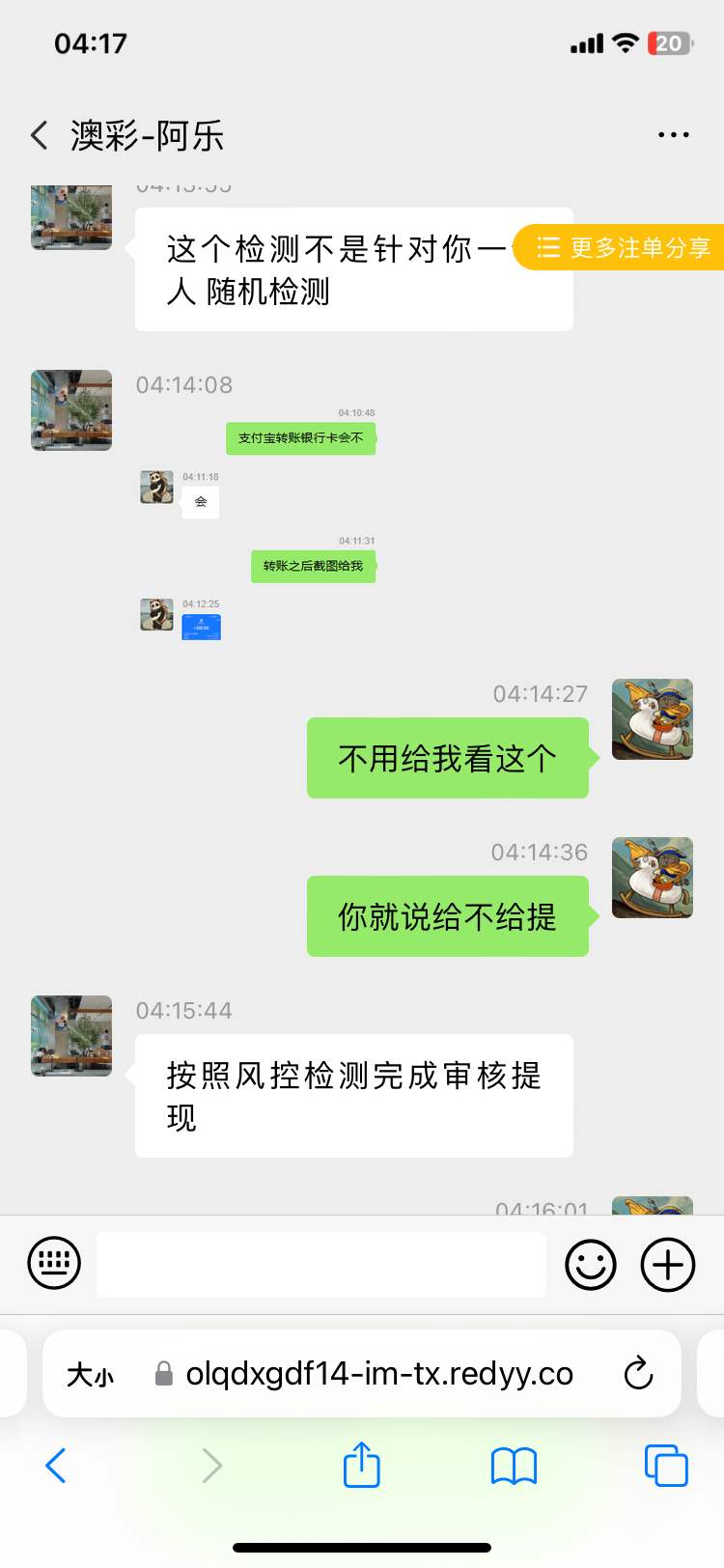The width and height of the screenshot is (724, 1568).
Task: Open the blue transfer screenshot thumbnail
Action: coord(200,625)
